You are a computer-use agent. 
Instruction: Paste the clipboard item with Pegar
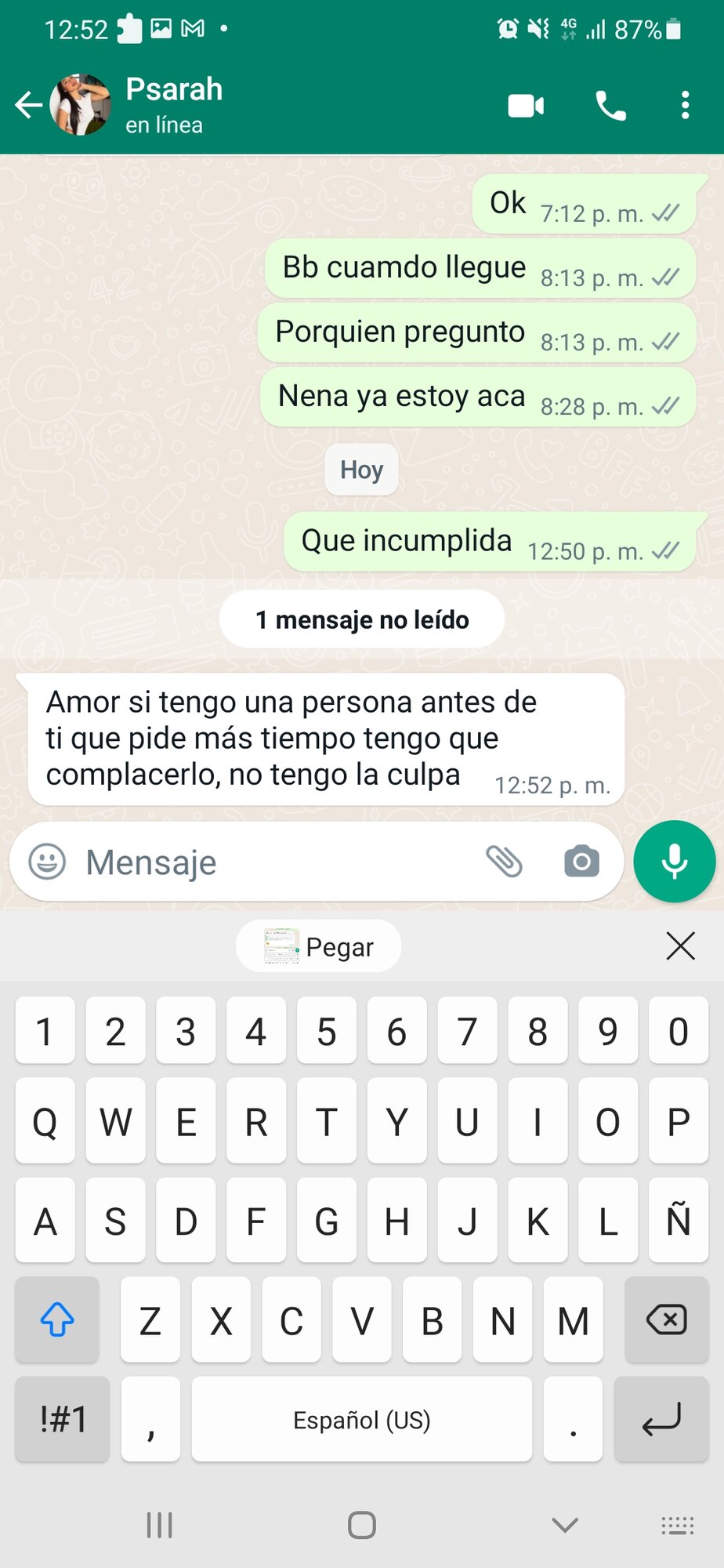tap(319, 946)
